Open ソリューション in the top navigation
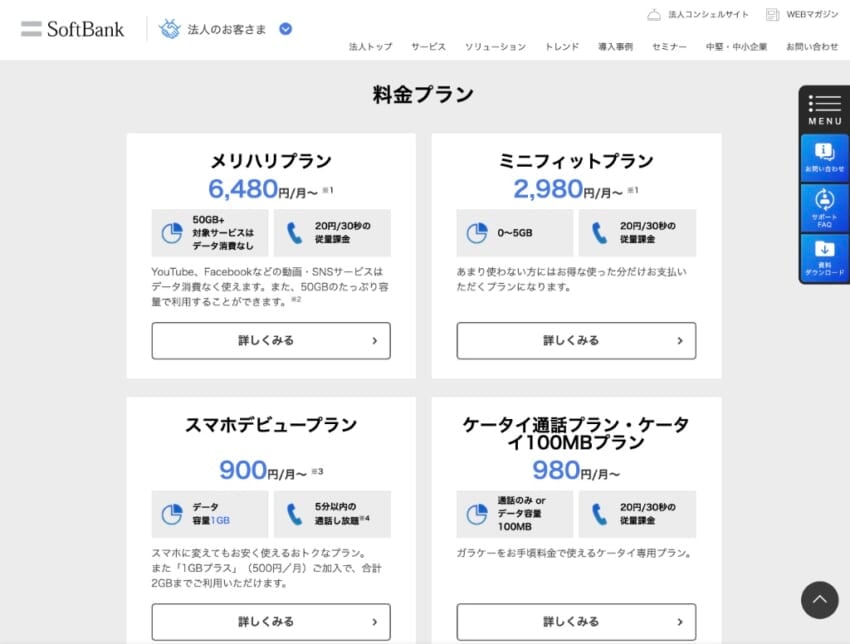 coord(495,47)
